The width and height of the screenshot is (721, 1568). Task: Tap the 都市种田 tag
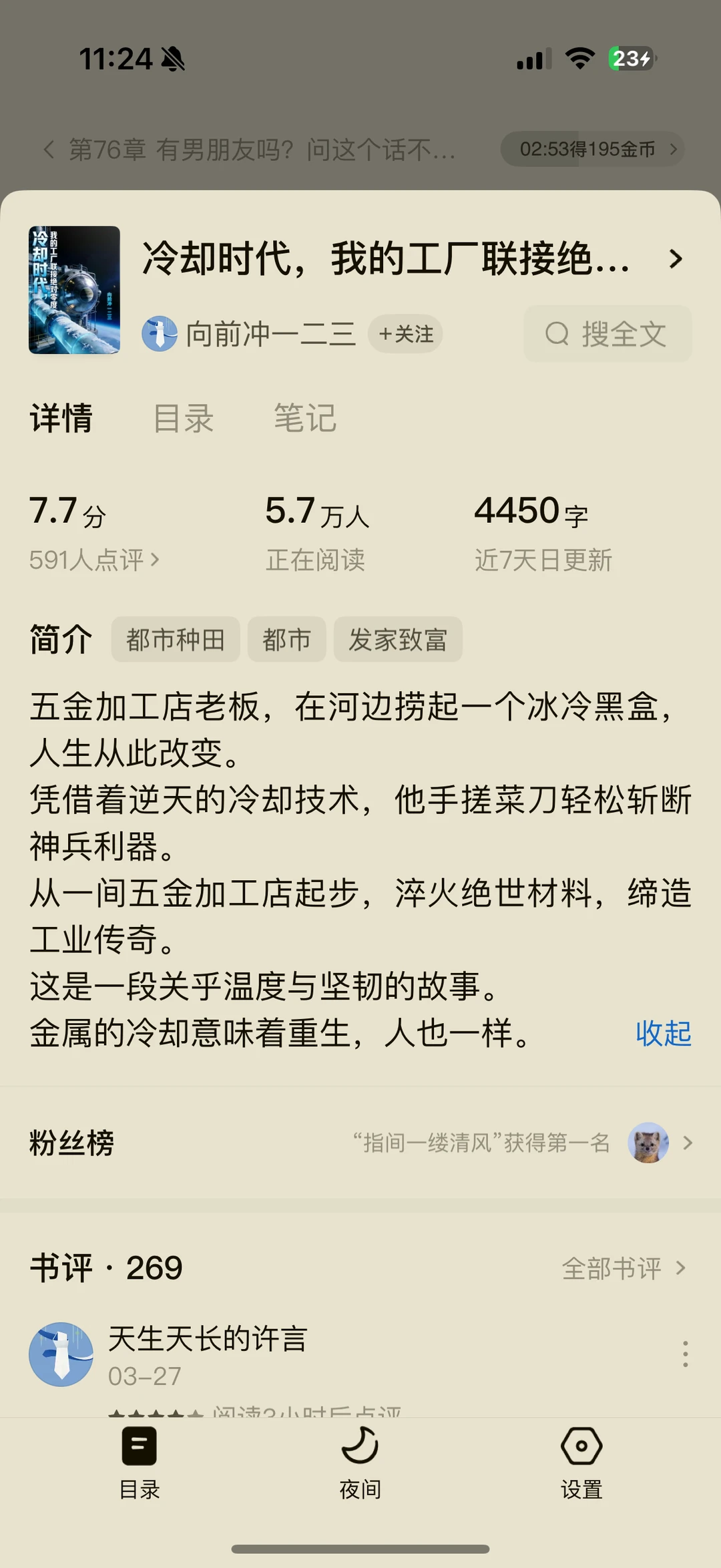pos(176,639)
